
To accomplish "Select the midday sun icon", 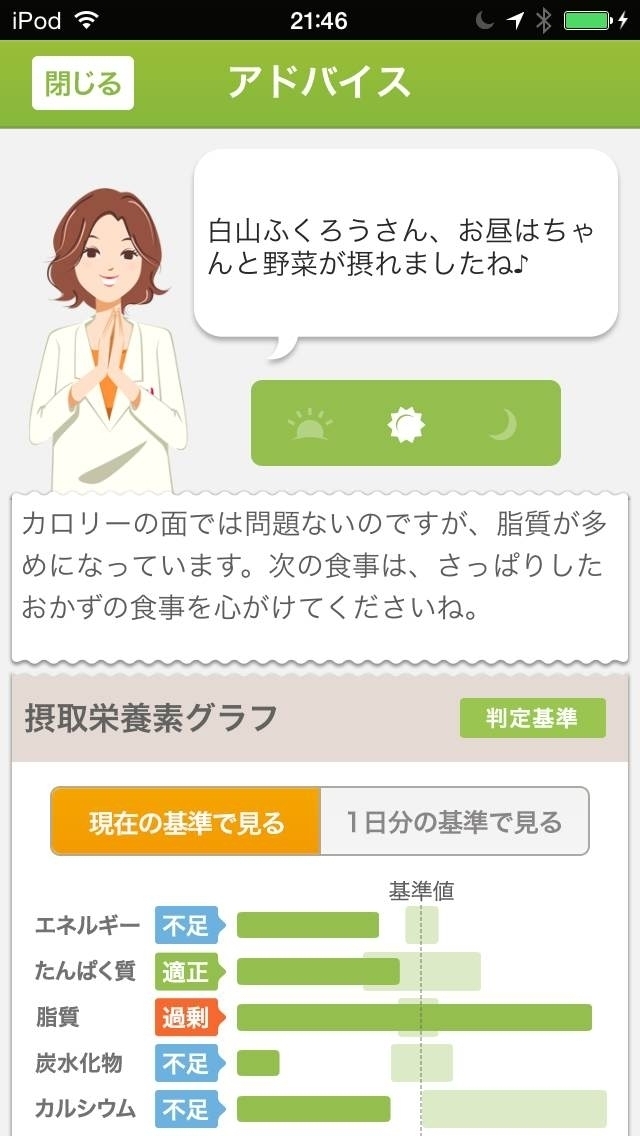I will (x=405, y=425).
